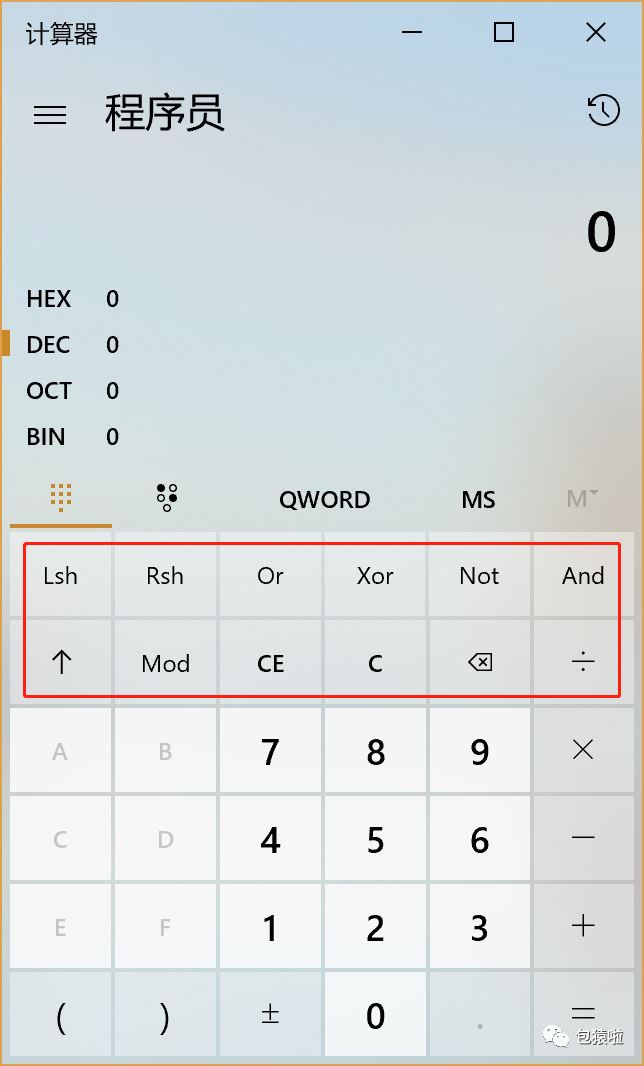Tap the Lsh left shift key
The image size is (644, 1066).
coord(61,575)
